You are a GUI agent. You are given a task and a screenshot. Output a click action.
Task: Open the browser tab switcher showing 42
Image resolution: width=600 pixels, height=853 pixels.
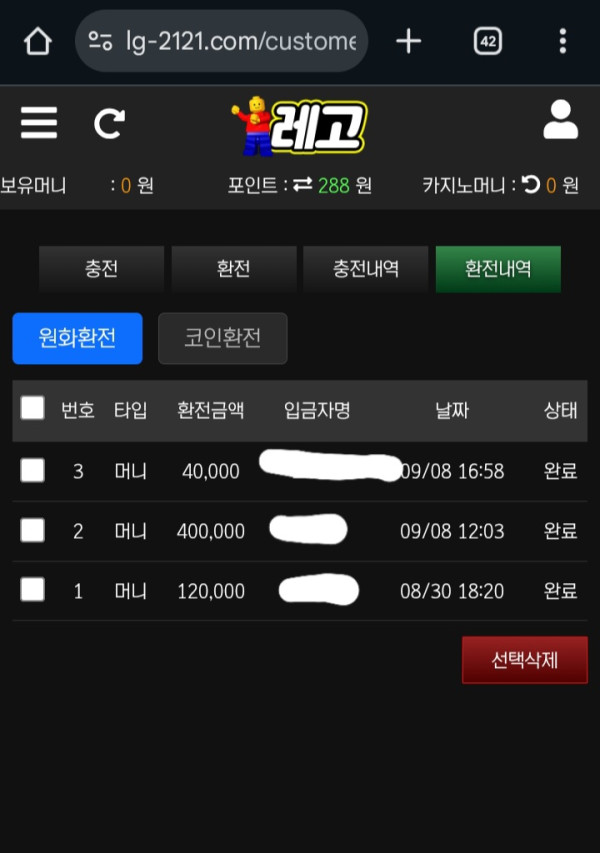(x=487, y=41)
